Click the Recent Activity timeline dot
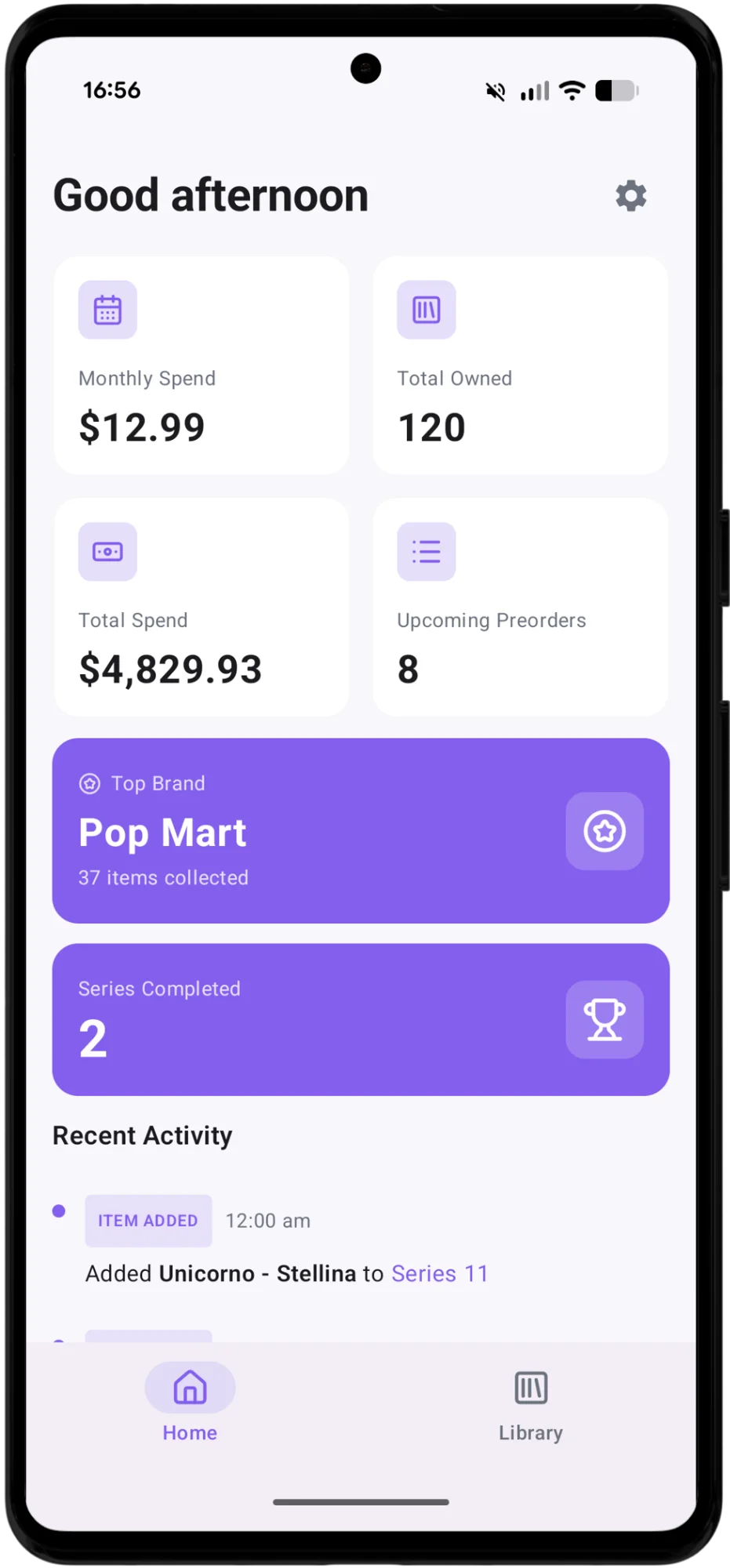 coord(60,1211)
